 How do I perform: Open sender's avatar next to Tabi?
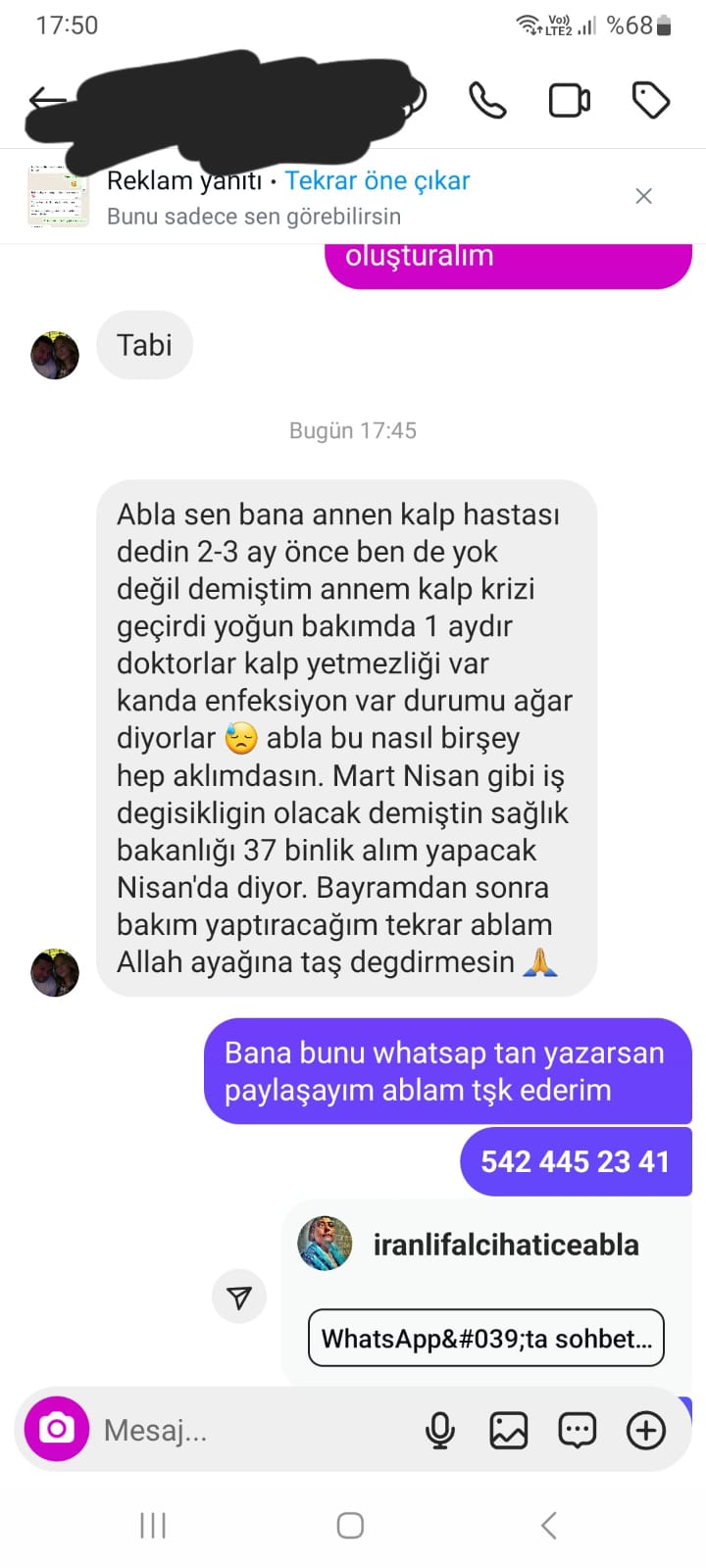click(55, 355)
